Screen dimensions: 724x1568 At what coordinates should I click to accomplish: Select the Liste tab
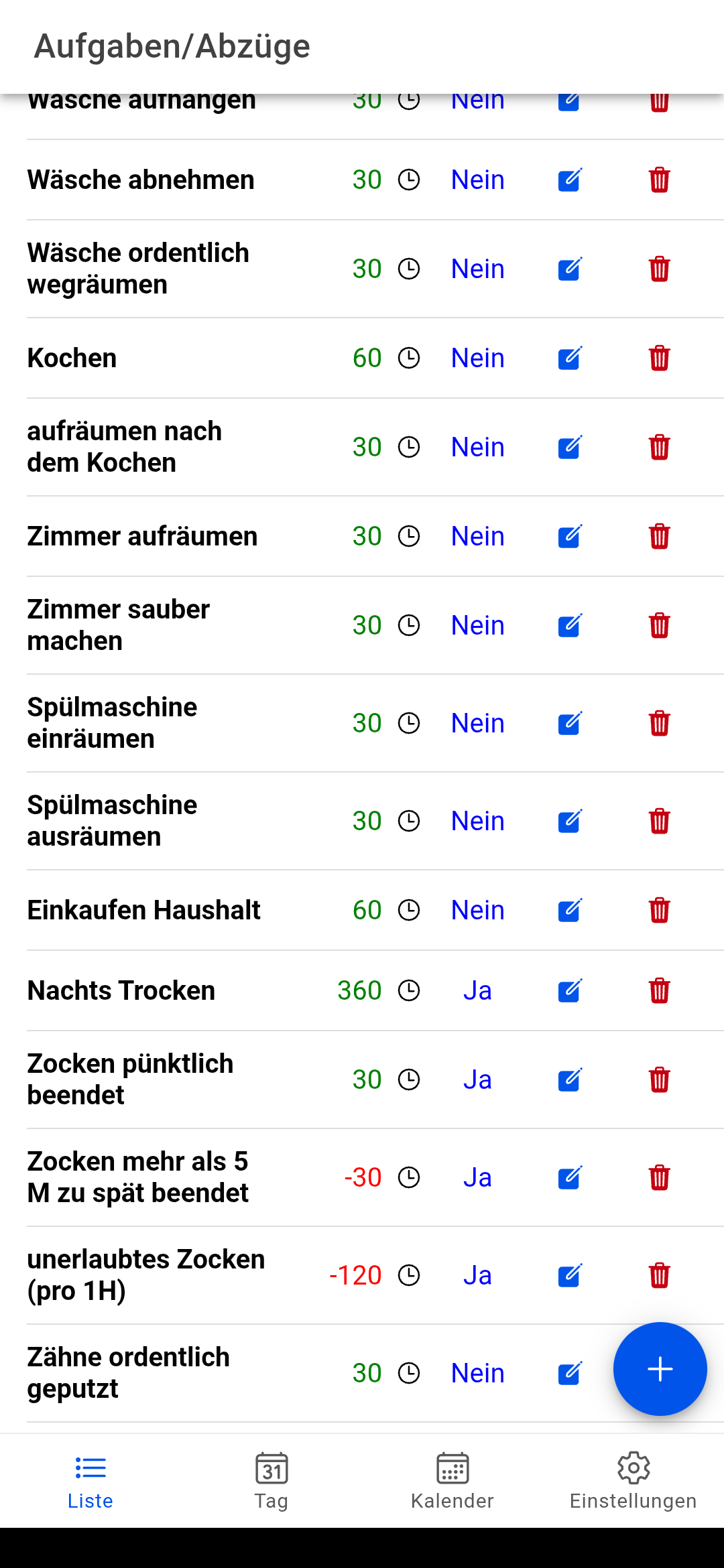90,1480
